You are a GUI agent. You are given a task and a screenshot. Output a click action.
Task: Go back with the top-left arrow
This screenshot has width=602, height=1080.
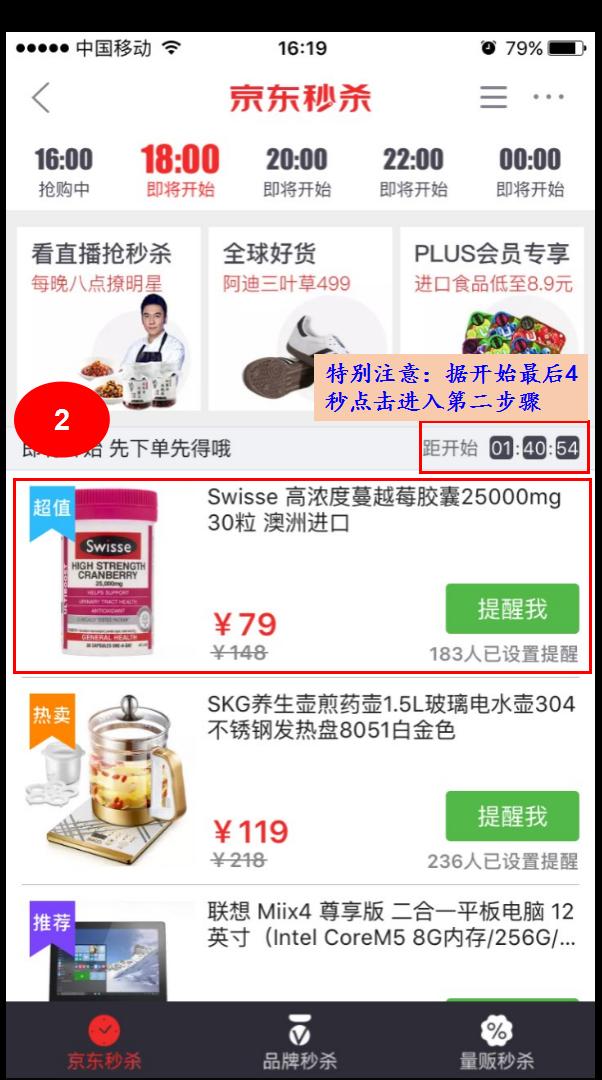(41, 97)
